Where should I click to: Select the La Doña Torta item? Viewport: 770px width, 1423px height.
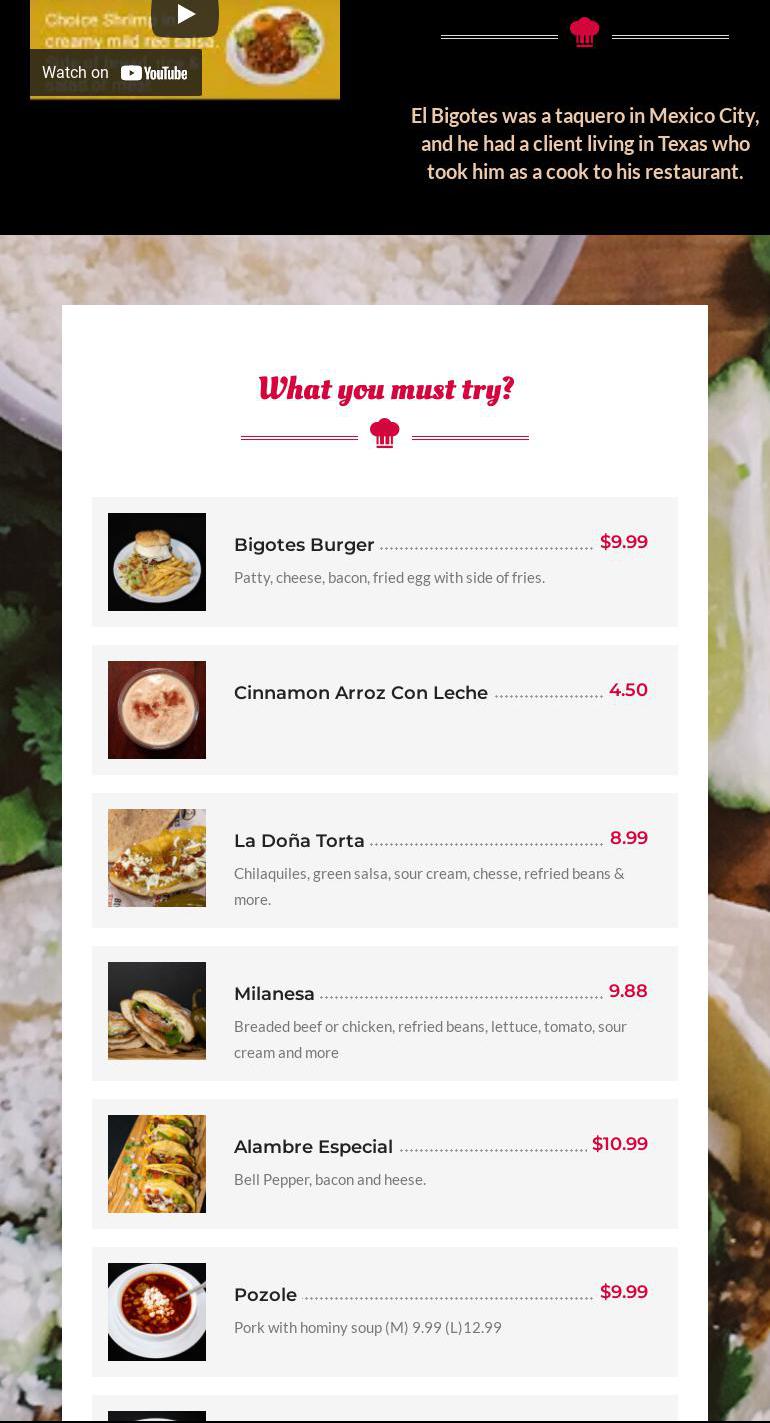point(299,841)
